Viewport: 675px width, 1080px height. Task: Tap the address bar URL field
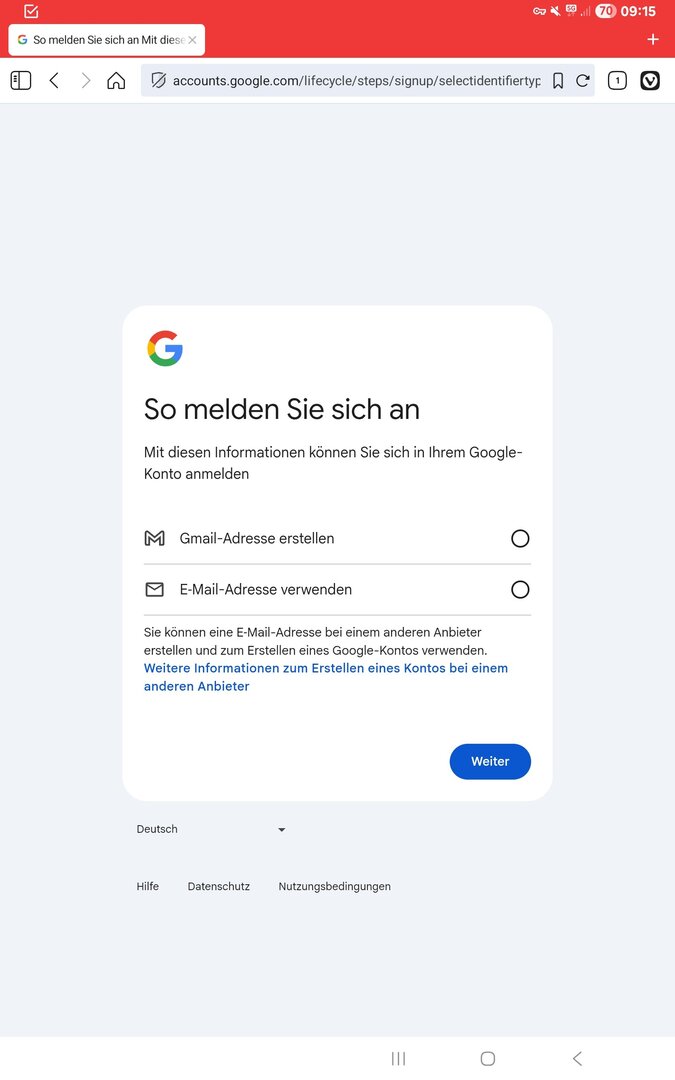(355, 81)
